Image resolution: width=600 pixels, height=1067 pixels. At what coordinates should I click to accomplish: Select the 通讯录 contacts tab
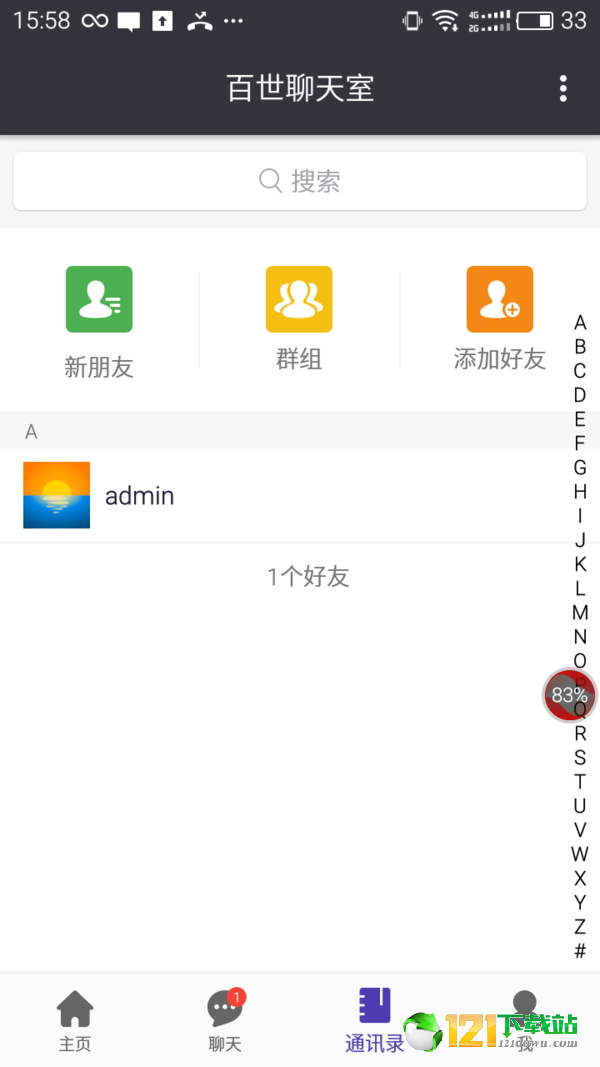point(375,1020)
